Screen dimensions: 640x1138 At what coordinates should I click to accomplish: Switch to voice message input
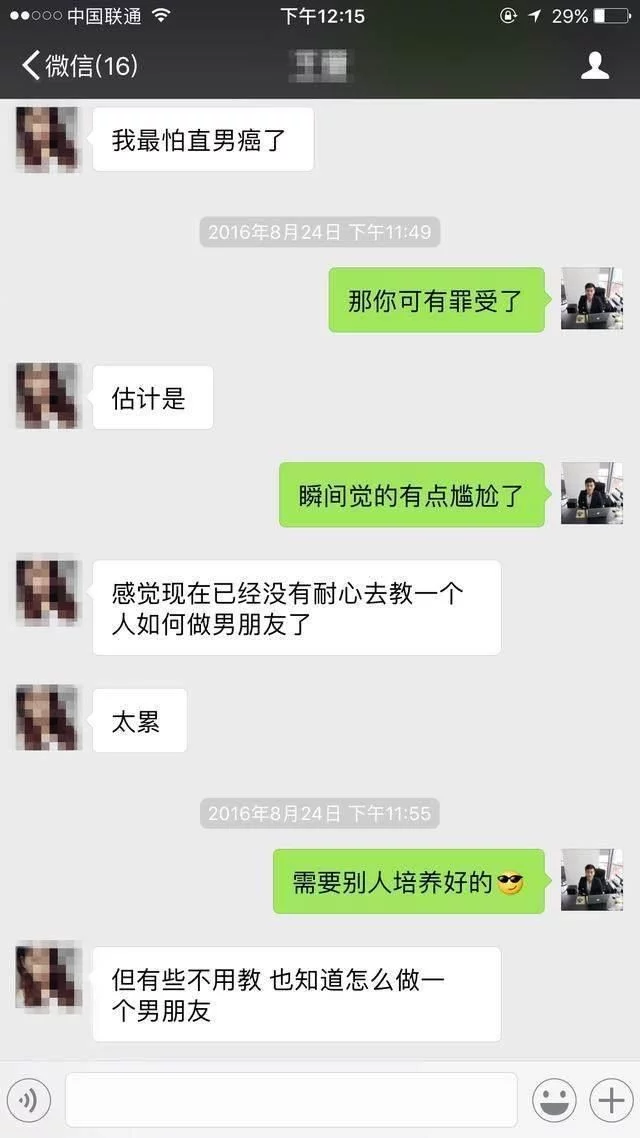[29, 1101]
